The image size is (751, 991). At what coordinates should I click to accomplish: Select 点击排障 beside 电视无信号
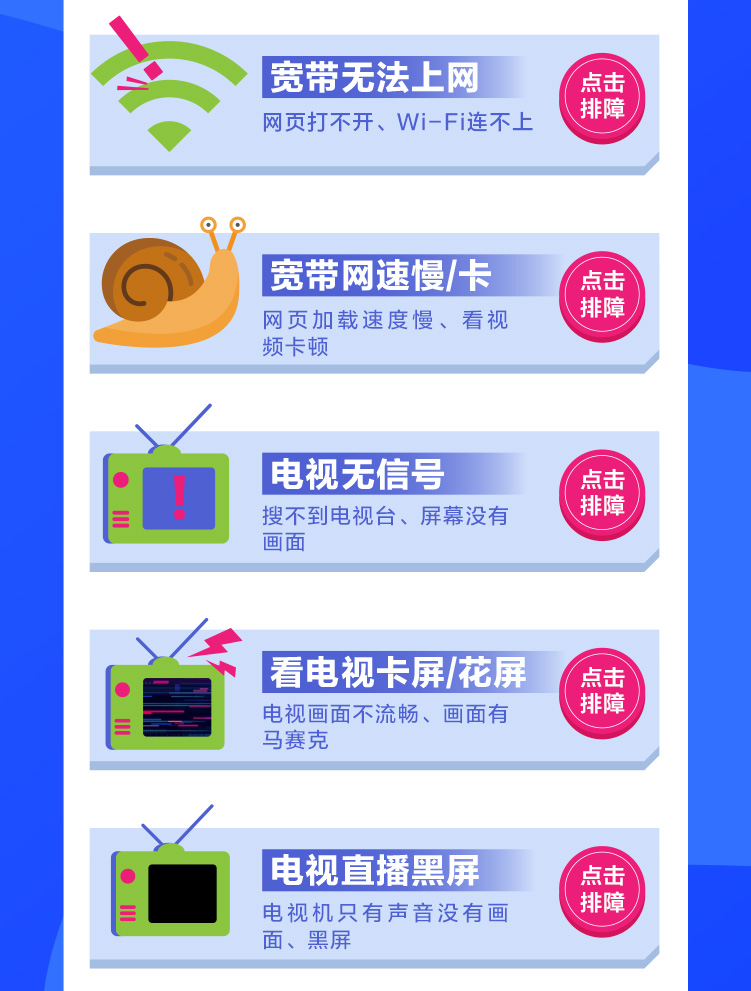[x=601, y=492]
